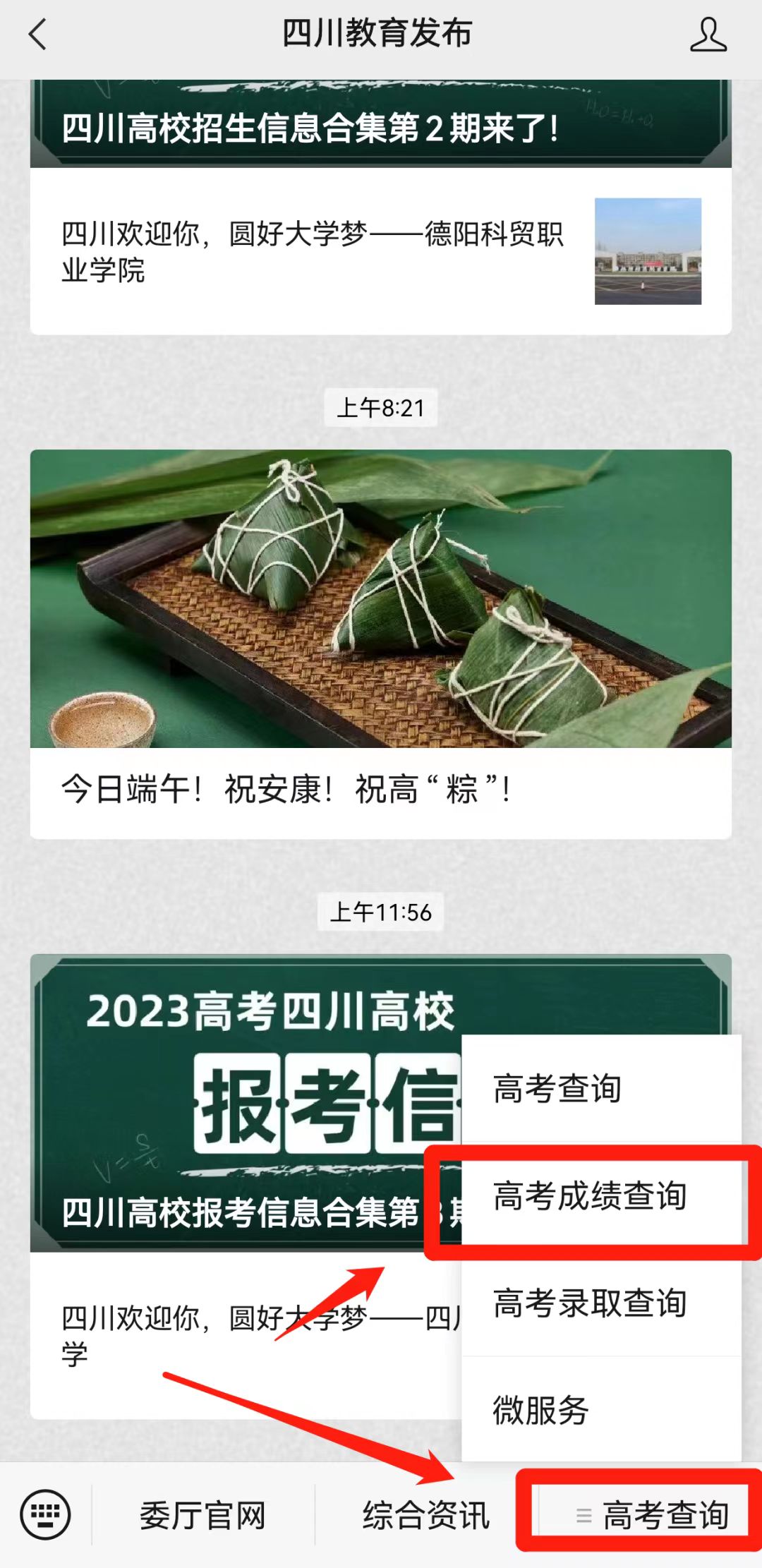Open the 委厅官网 bottom menu
Image resolution: width=762 pixels, height=1568 pixels.
[202, 1516]
